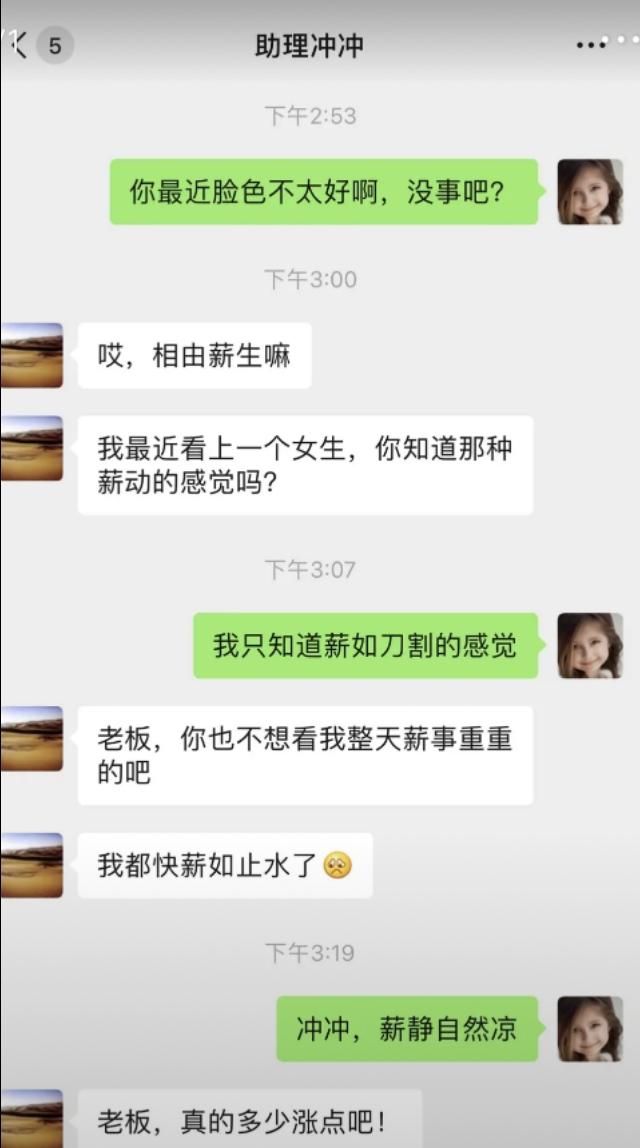Go back to the chat list
640x1148 pixels.
(17, 45)
